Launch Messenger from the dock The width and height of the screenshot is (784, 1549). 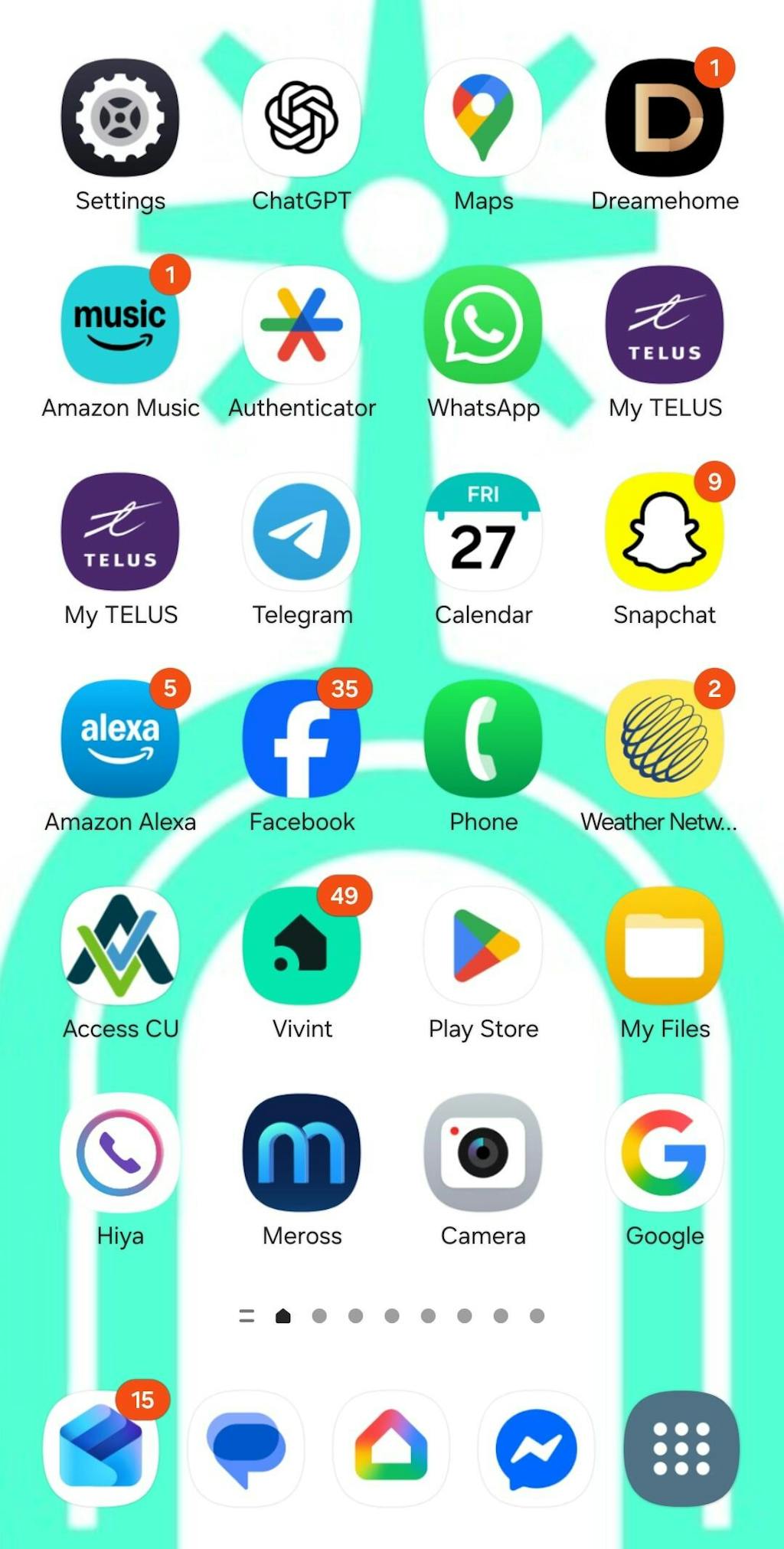[x=536, y=1448]
